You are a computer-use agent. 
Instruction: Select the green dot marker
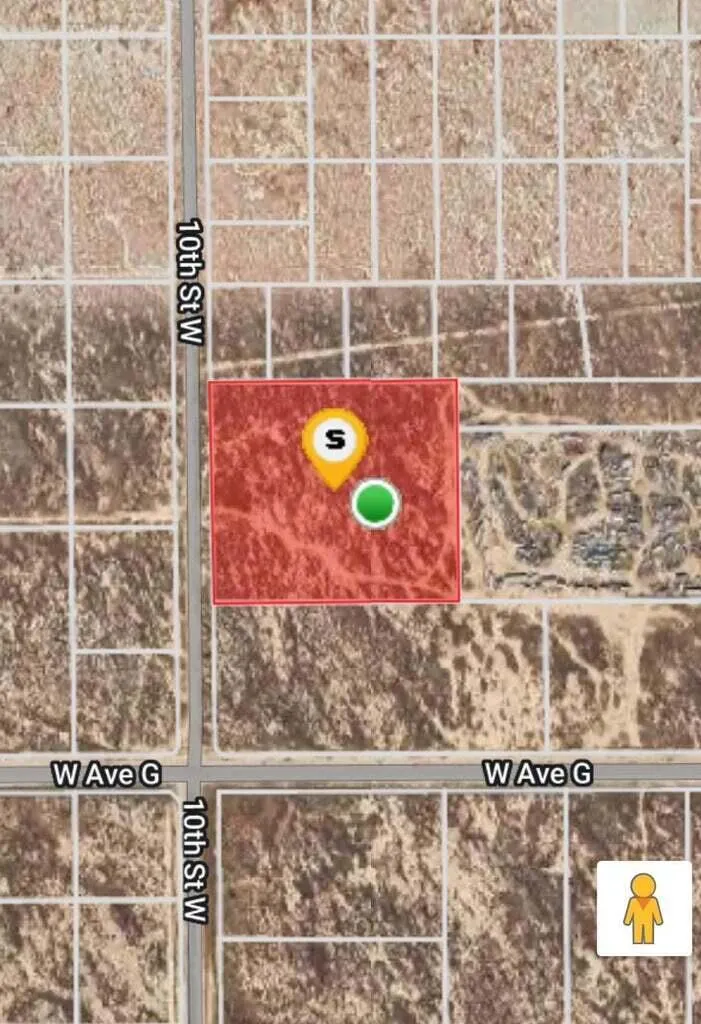click(x=375, y=504)
